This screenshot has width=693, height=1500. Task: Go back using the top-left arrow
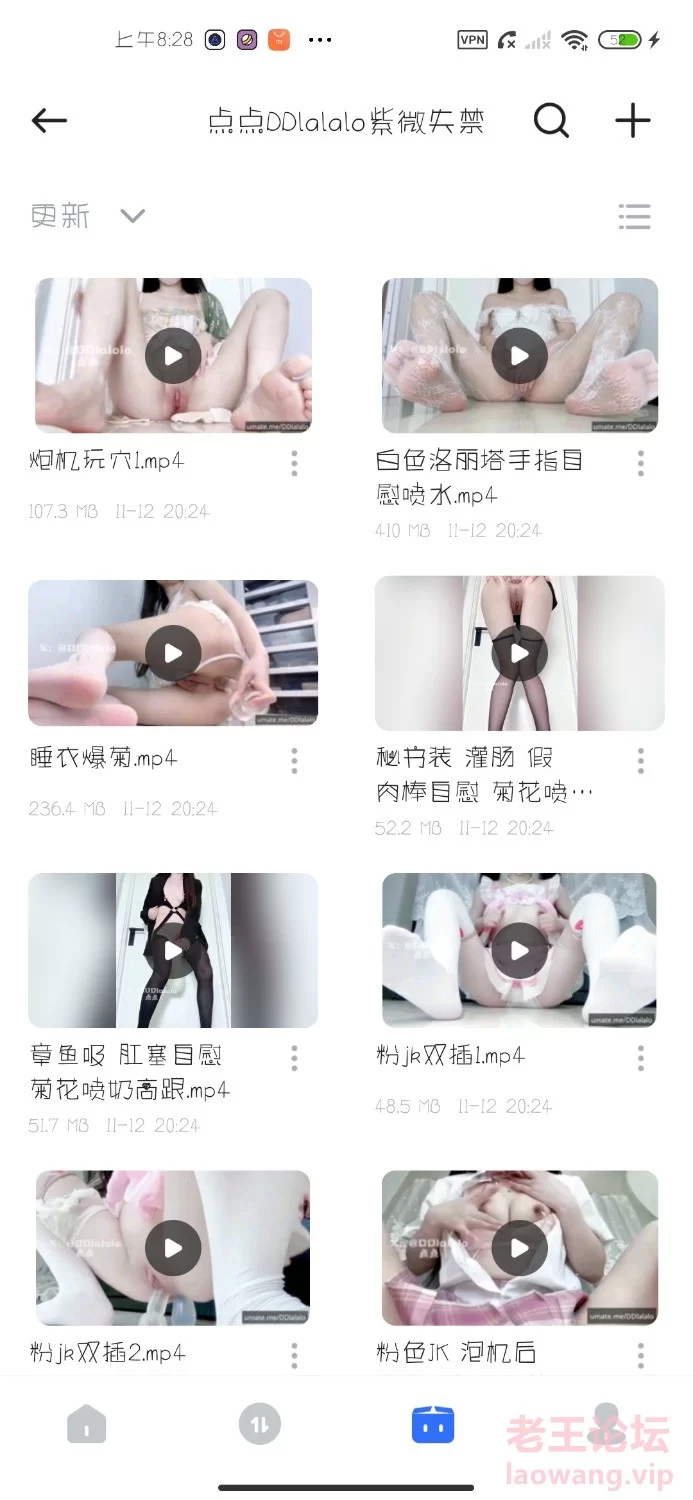[48, 121]
